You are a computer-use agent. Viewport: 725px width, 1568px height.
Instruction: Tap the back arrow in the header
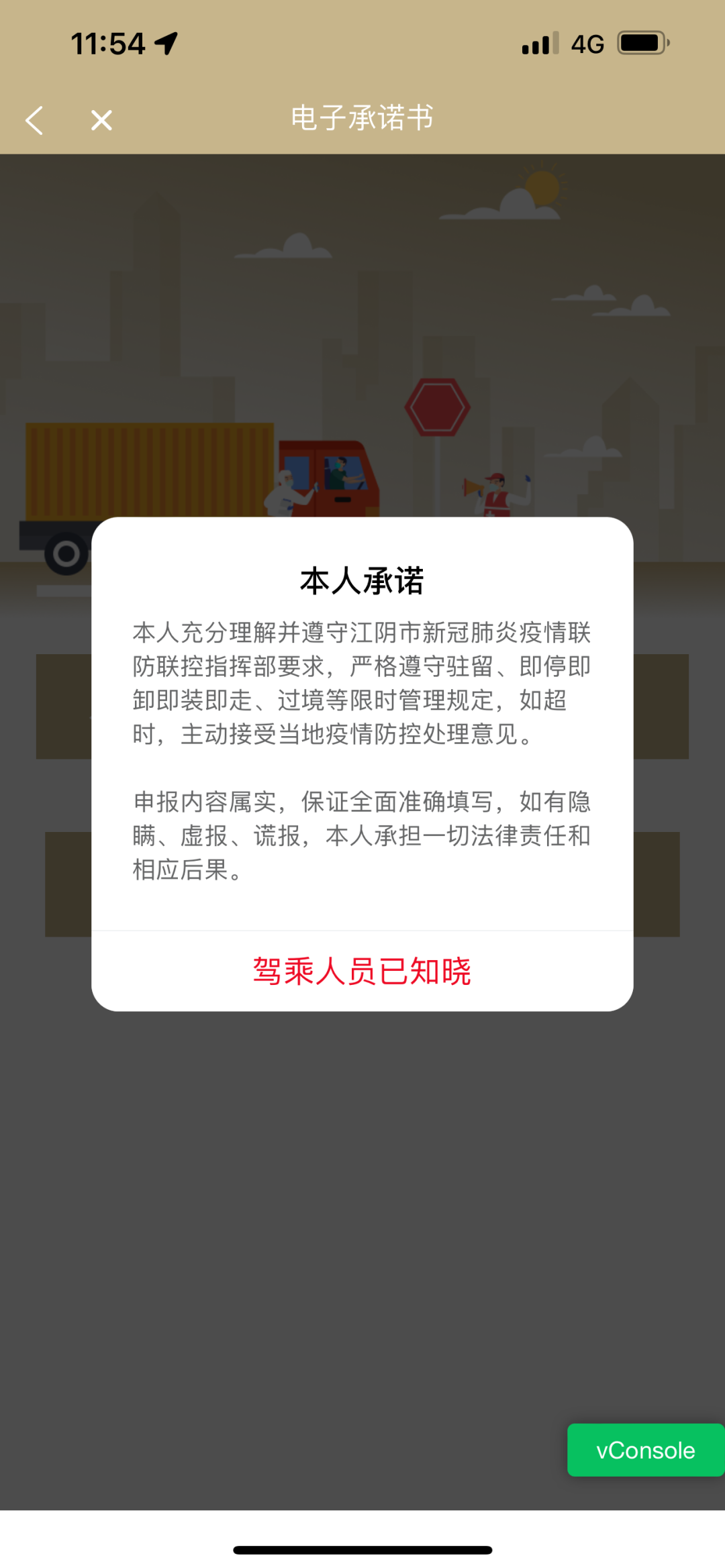[35, 121]
